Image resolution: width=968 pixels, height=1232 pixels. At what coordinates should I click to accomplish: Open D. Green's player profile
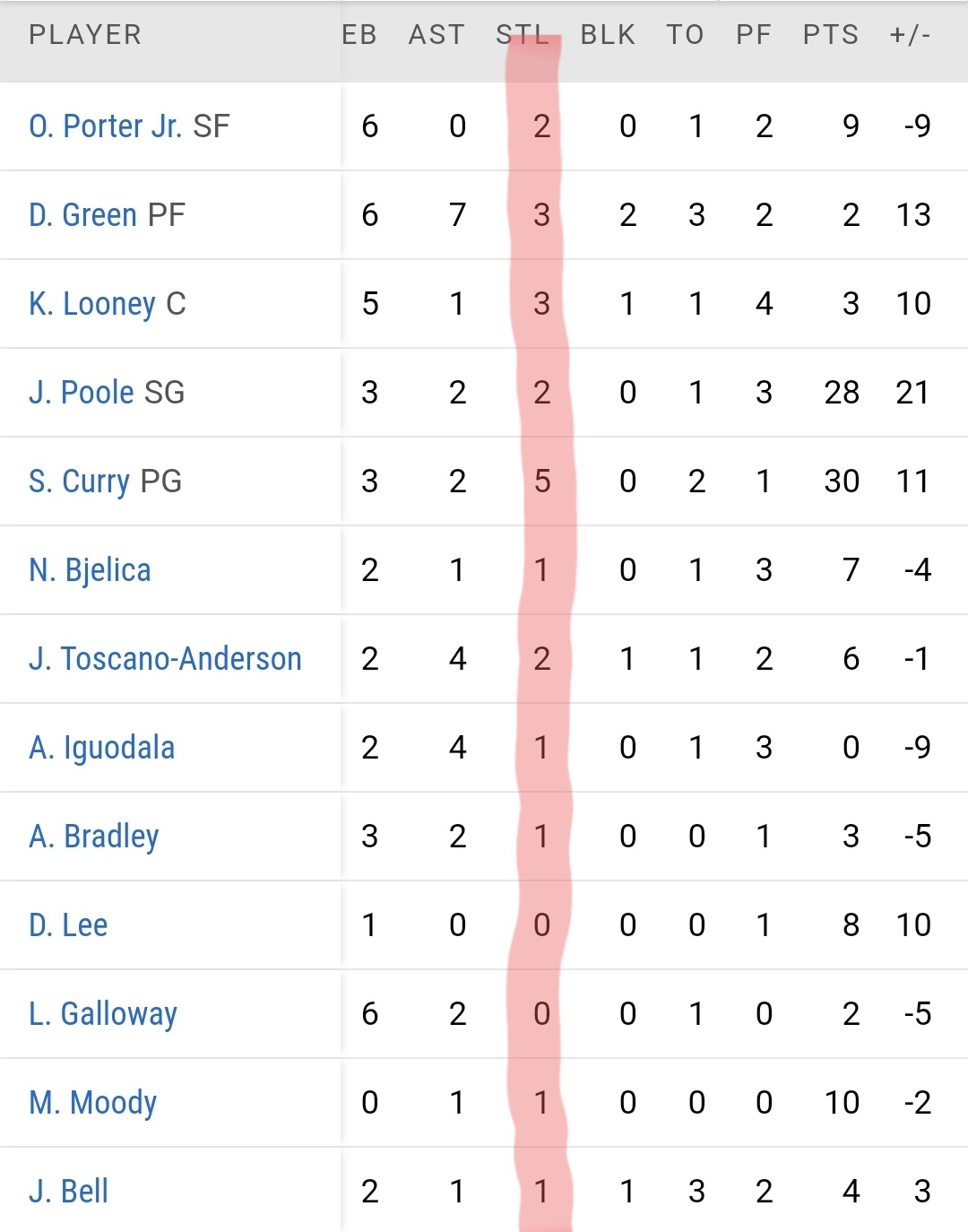[82, 215]
